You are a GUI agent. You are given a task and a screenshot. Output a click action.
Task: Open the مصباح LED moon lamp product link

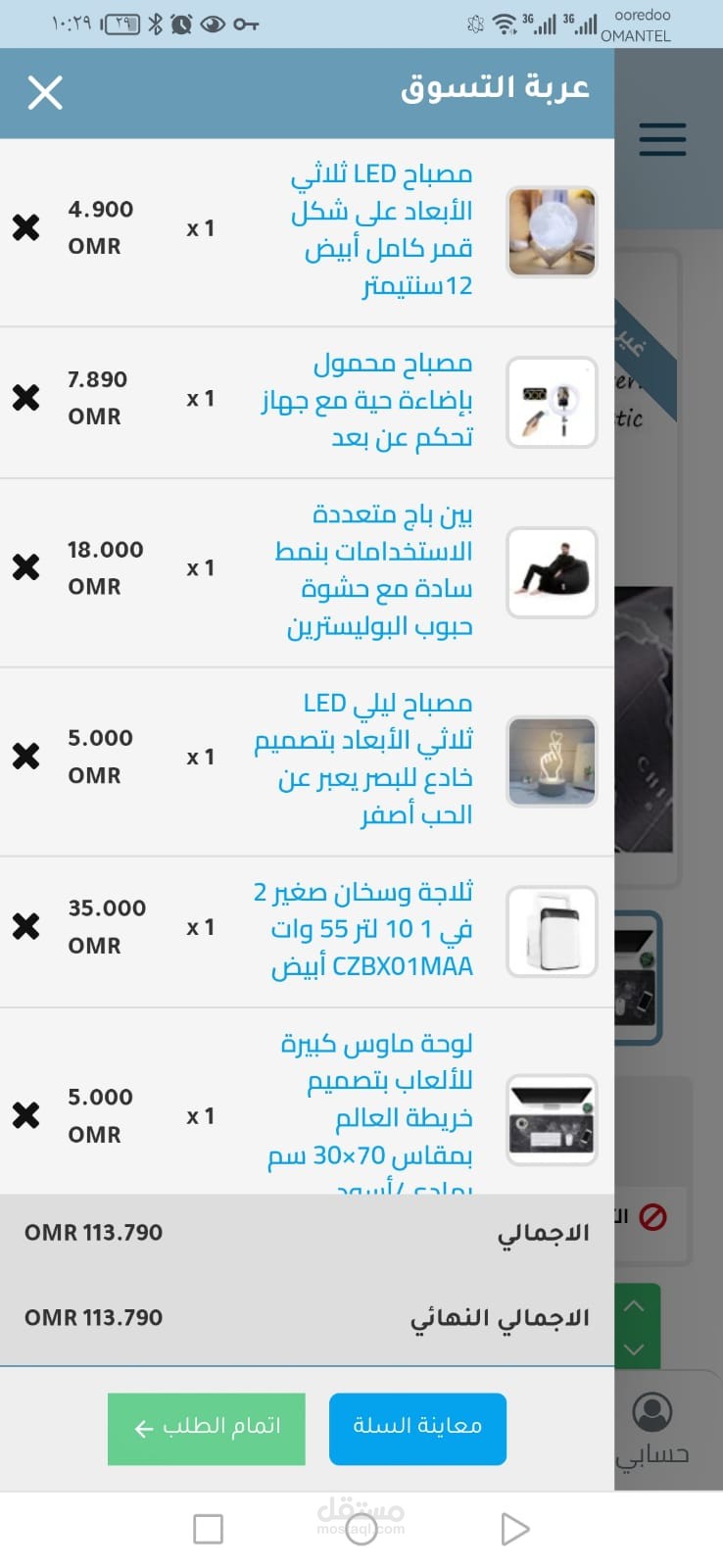point(384,229)
